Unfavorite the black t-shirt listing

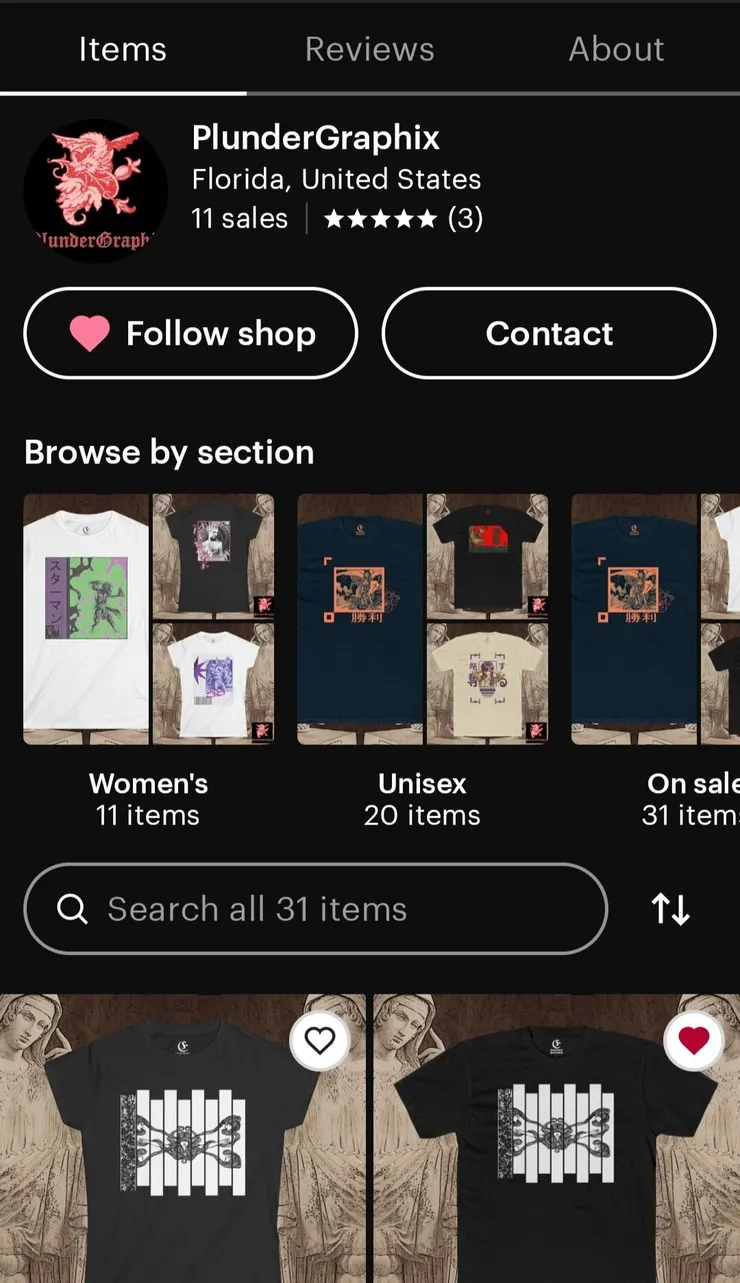pyautogui.click(x=693, y=1041)
